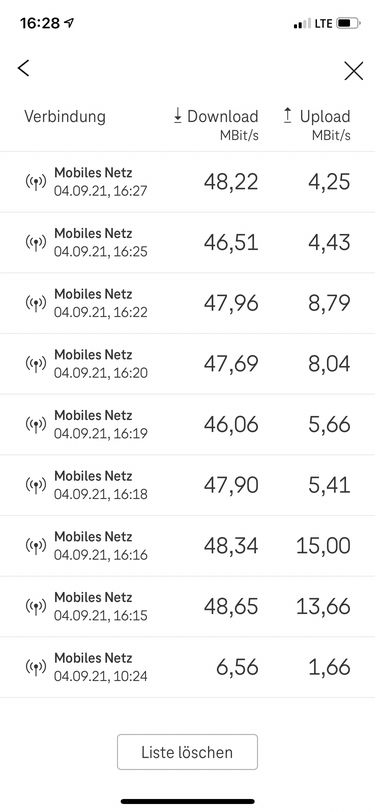Select the 16:18 Mobiles Netz row
This screenshot has width=375, height=812.
point(188,485)
